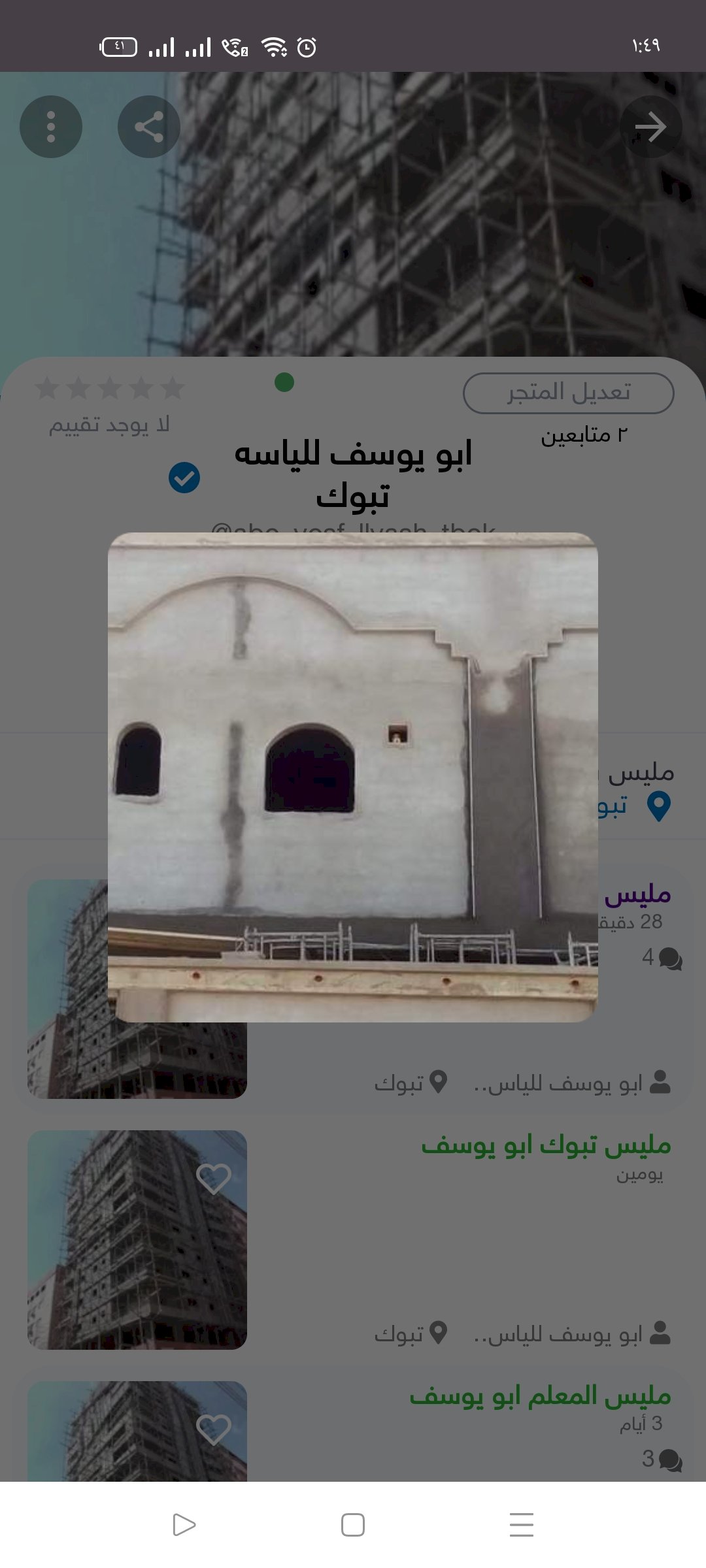Open the مليس تبوك ابو يوسف listing

546,1146
